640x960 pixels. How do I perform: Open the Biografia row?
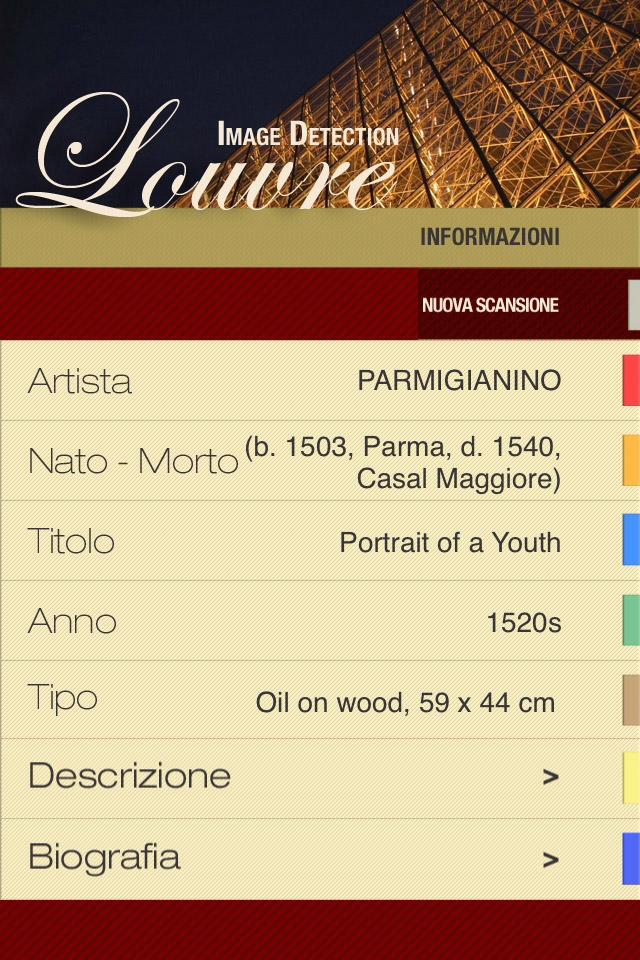tap(300, 858)
